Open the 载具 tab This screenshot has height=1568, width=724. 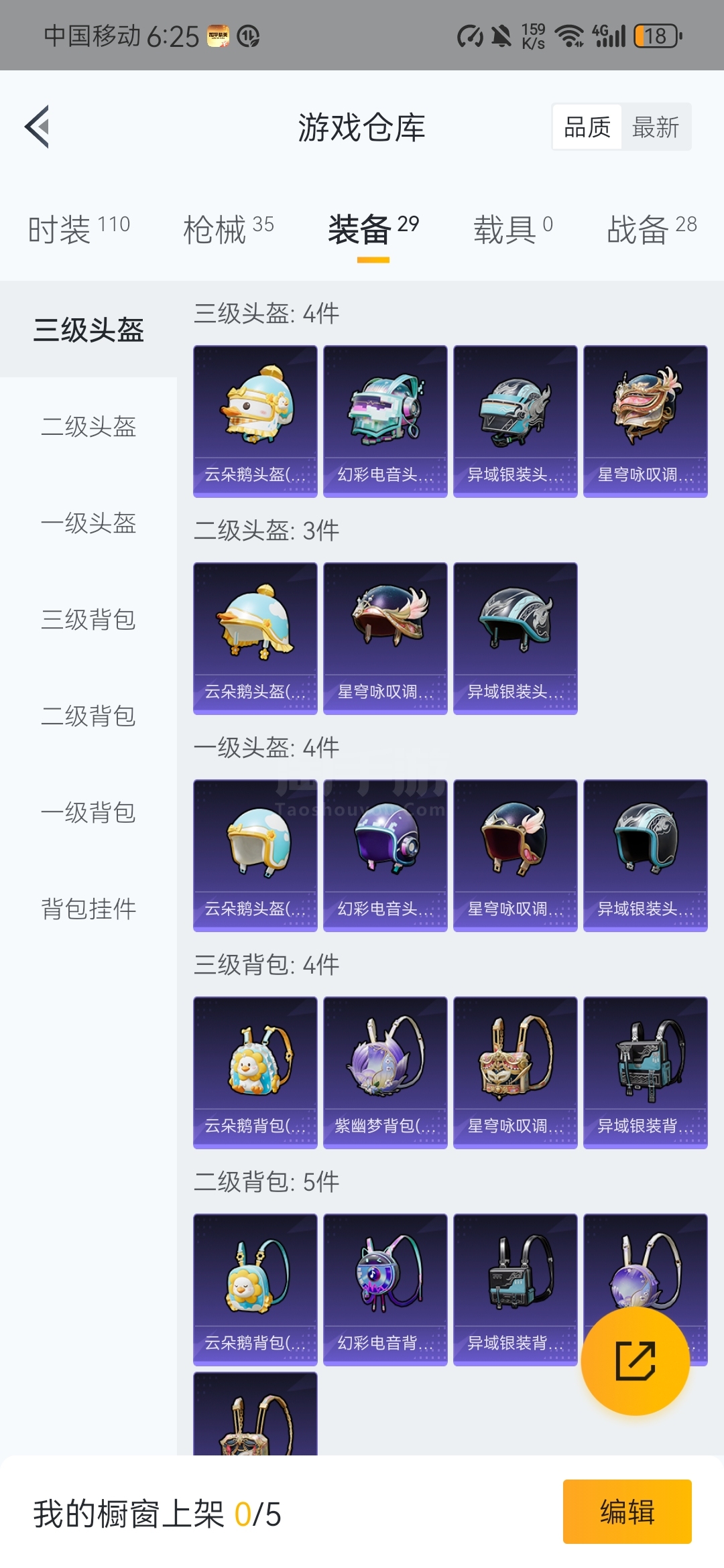[514, 229]
